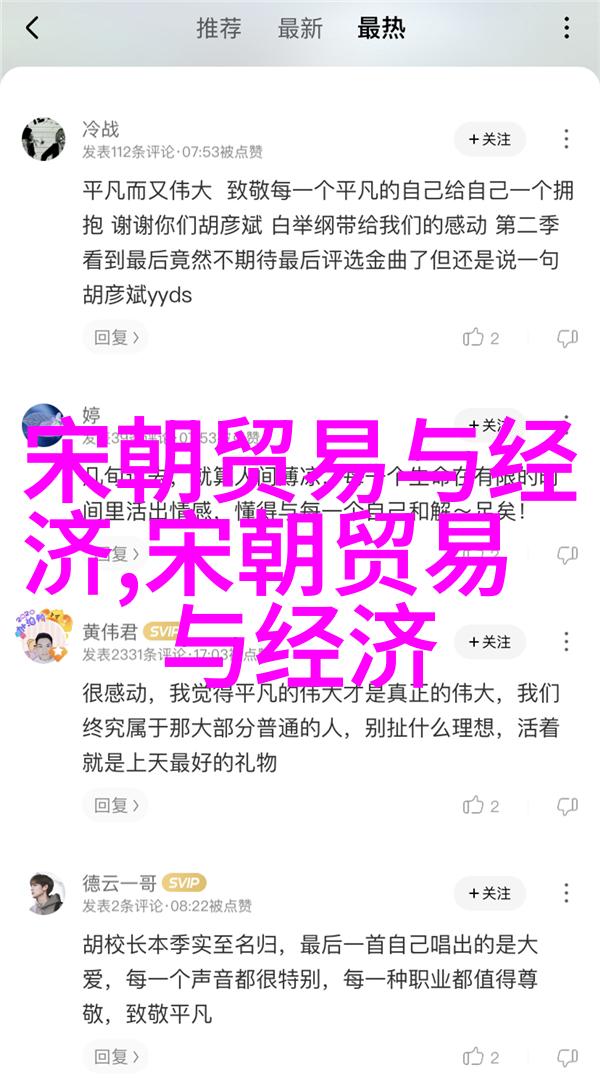The height and width of the screenshot is (1083, 600).
Task: Go back using the top arrow
Action: (x=32, y=27)
